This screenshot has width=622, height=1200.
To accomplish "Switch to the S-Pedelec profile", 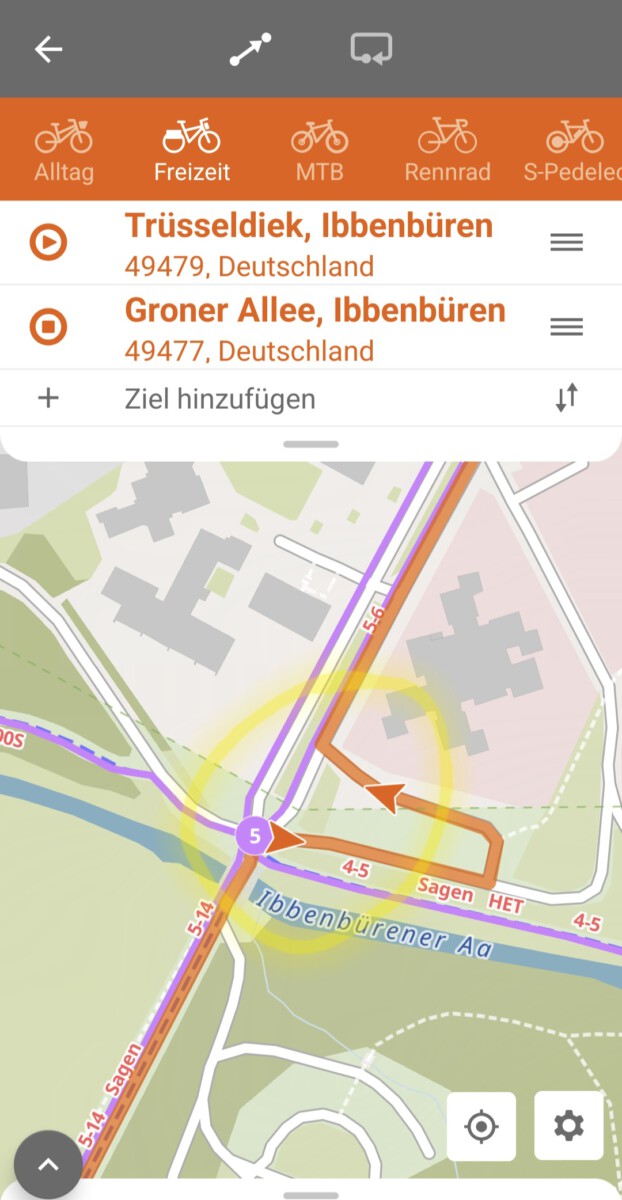I will click(x=572, y=151).
